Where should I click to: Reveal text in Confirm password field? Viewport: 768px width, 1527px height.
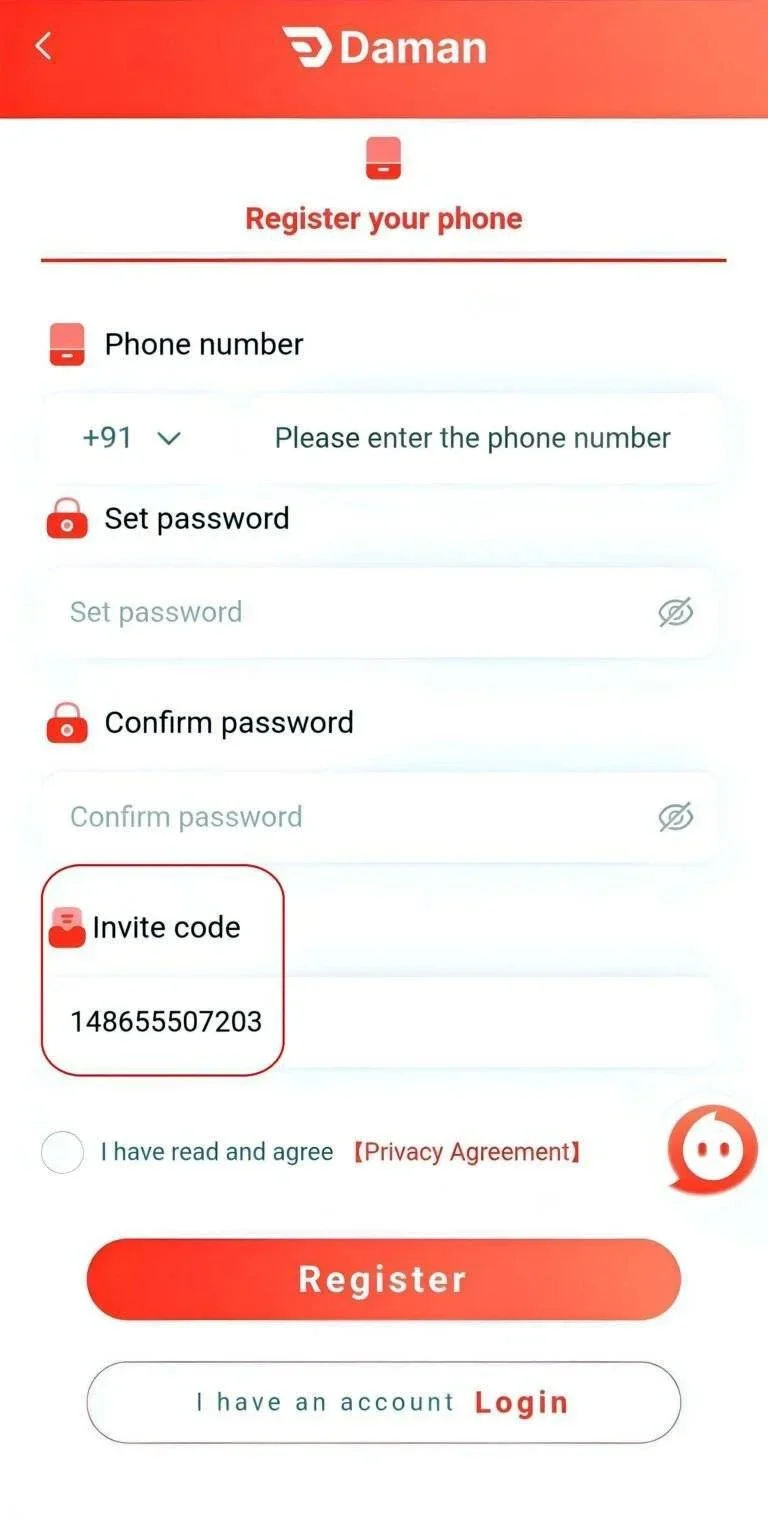coord(676,817)
